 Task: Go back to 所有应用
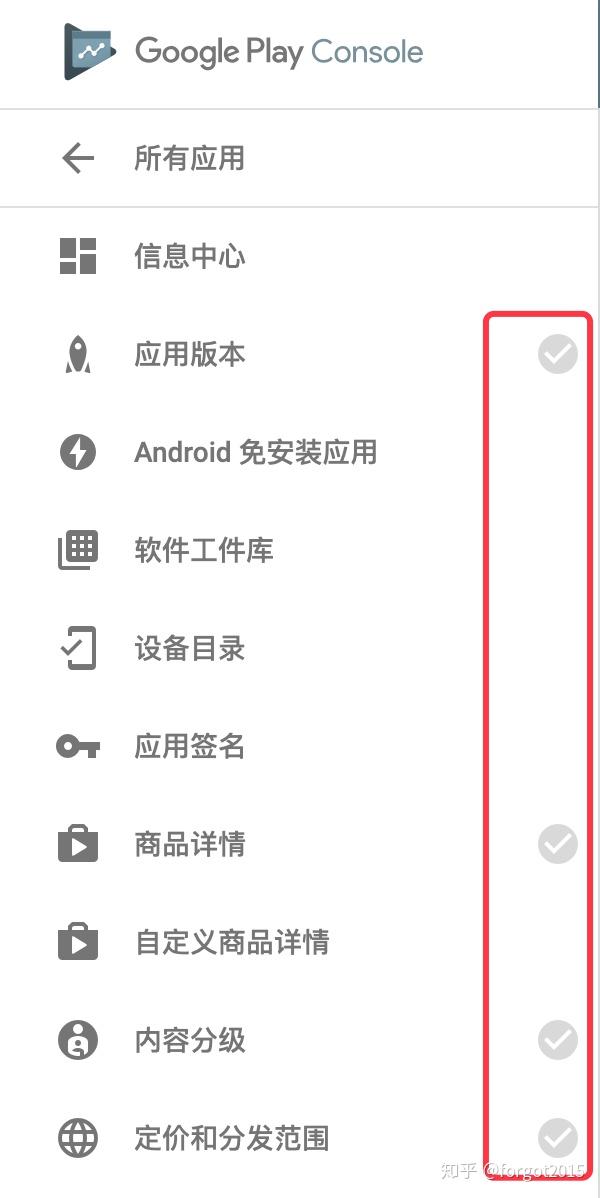188,159
